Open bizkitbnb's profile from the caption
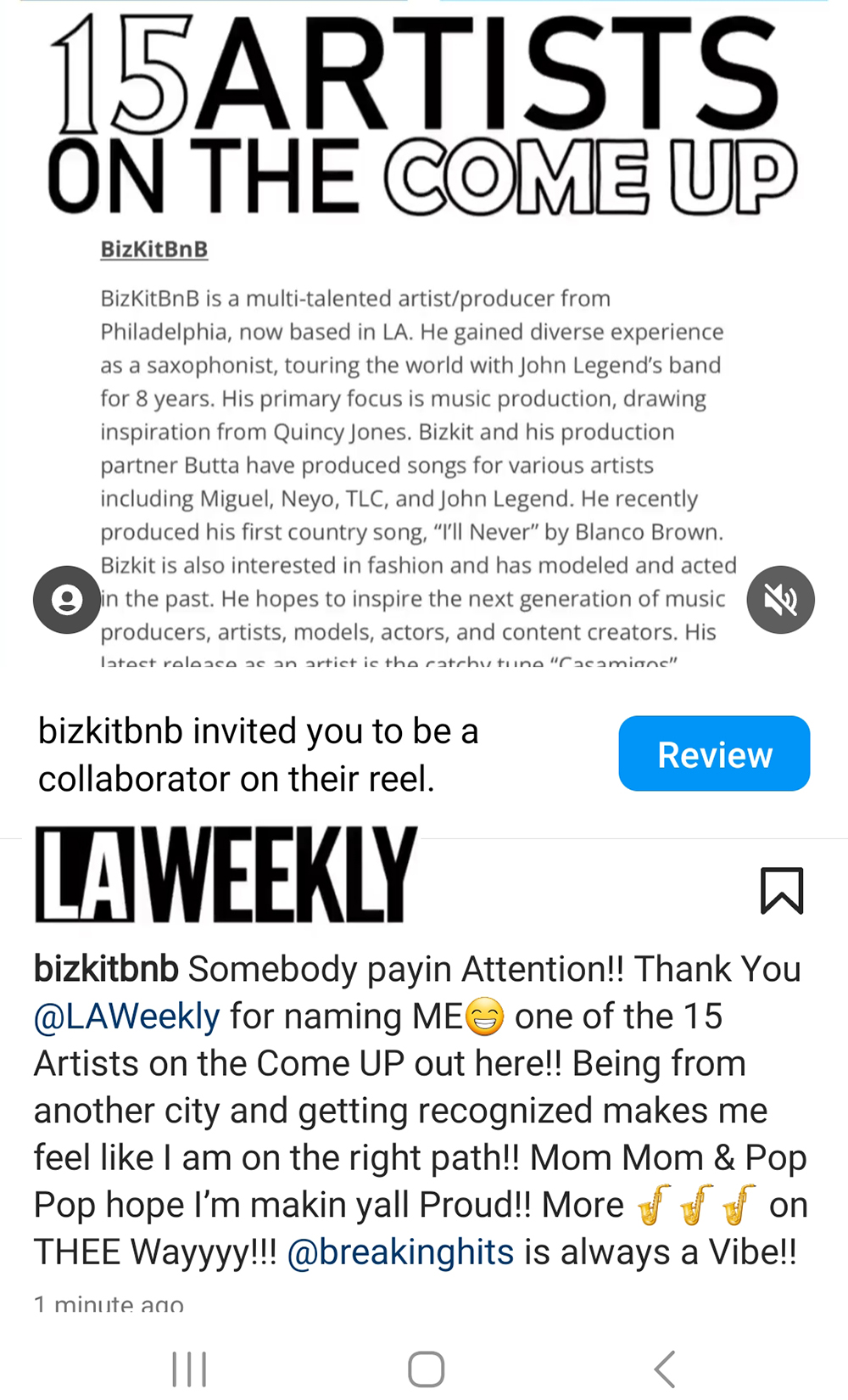The height and width of the screenshot is (1400, 848). [x=106, y=969]
